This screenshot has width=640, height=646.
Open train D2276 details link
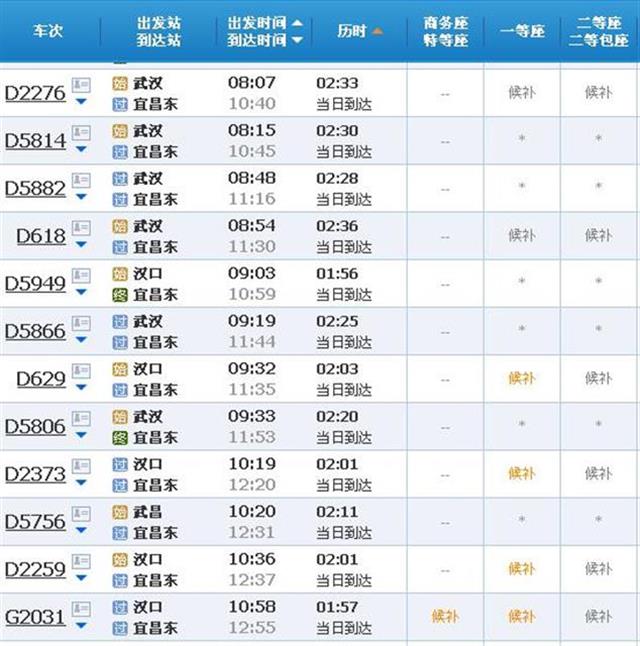tap(35, 93)
